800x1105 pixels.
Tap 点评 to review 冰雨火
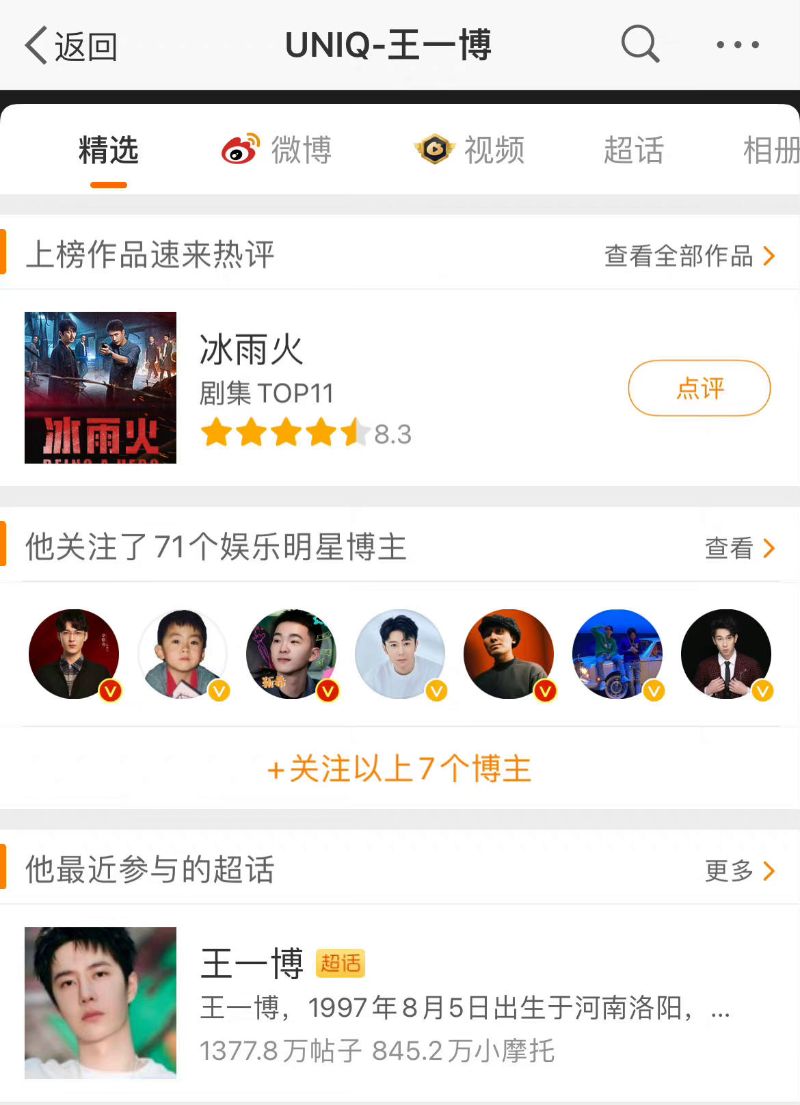[699, 388]
